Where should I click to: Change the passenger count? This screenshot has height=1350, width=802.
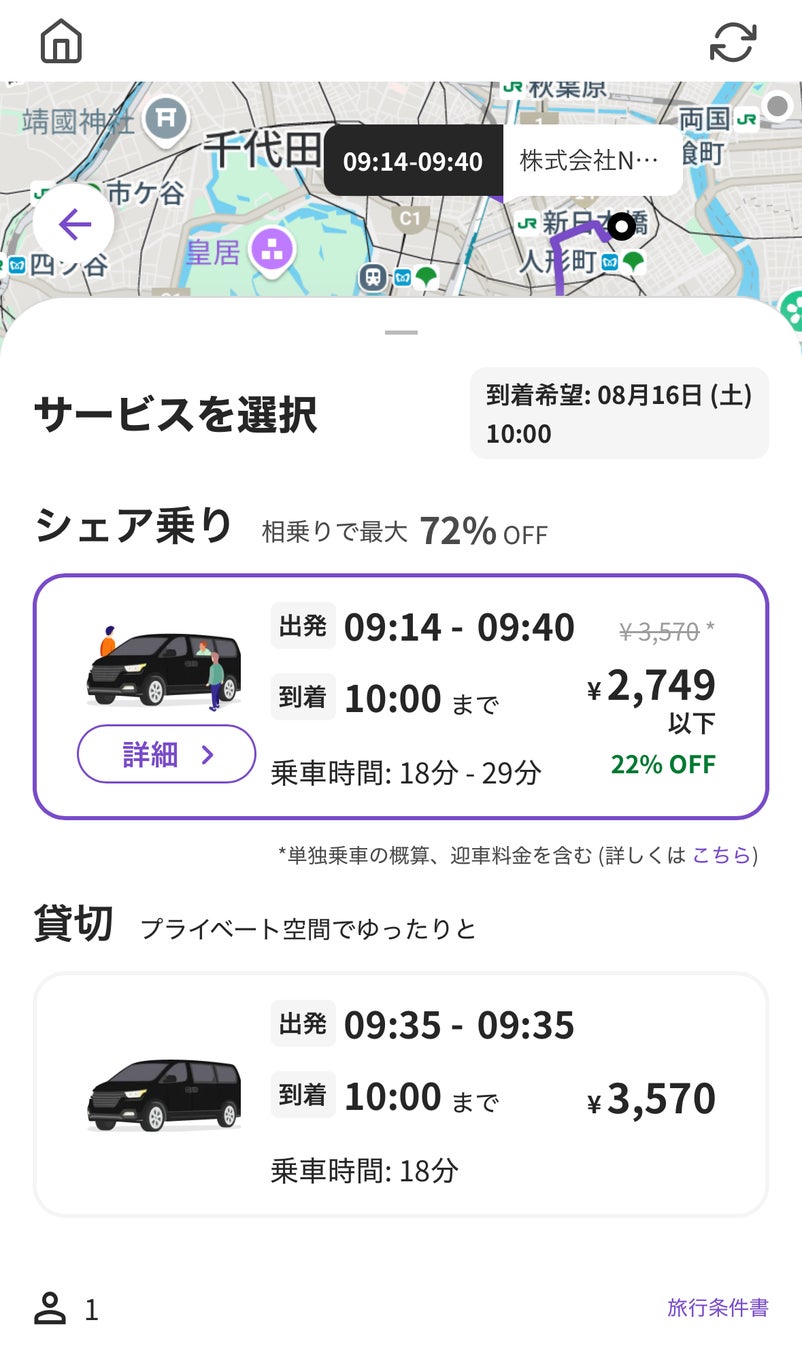(66, 1309)
